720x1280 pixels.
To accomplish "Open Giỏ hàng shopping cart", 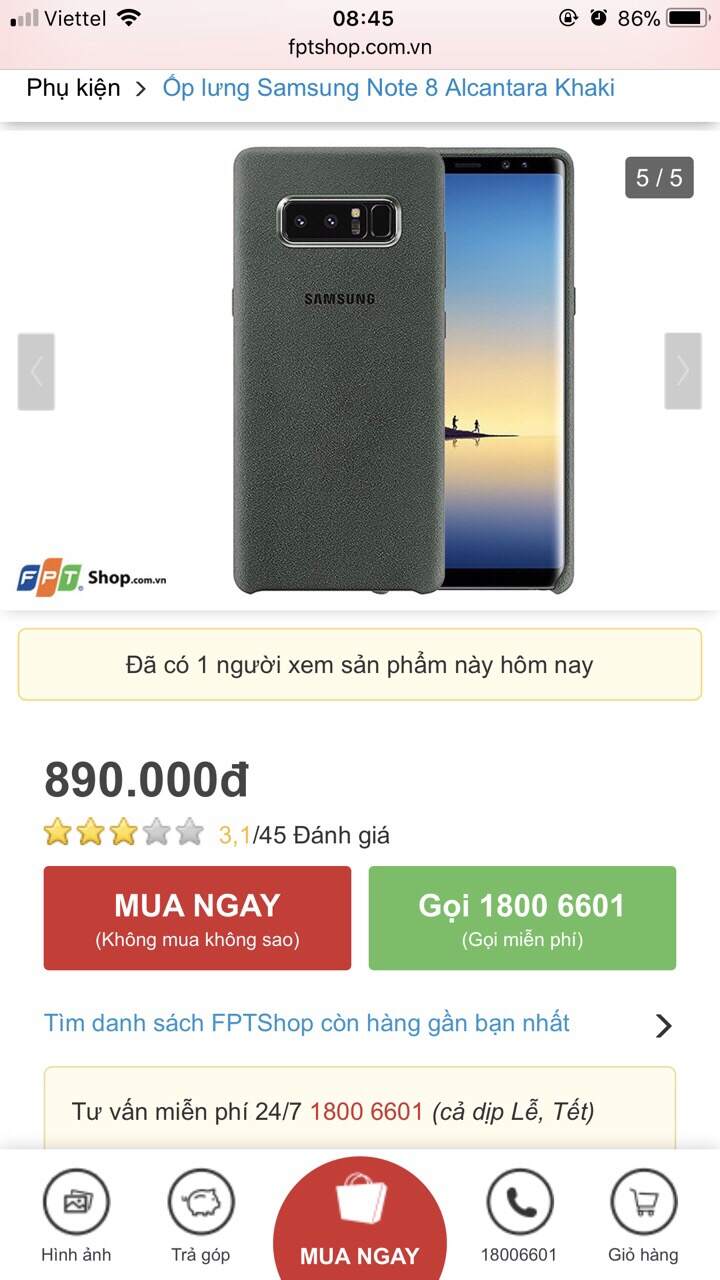I will click(x=643, y=1215).
